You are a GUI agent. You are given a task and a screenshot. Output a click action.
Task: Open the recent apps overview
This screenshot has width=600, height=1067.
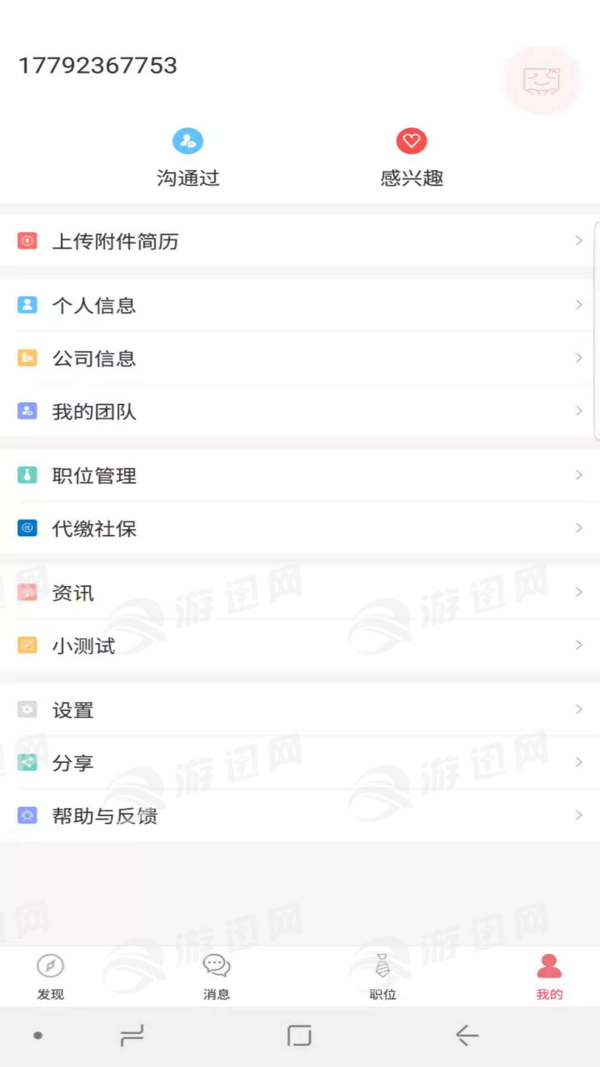131,1036
